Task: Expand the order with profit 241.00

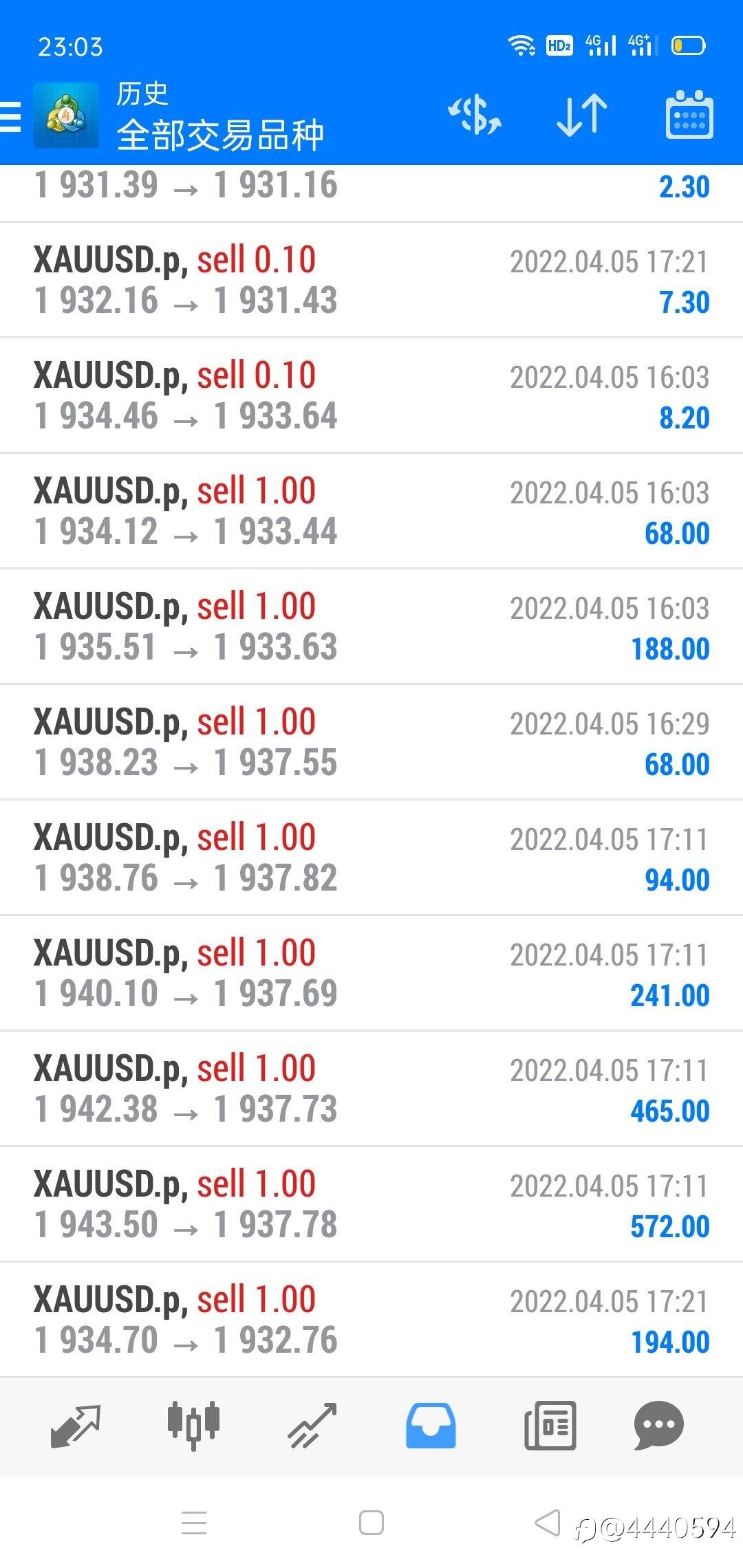Action: point(371,974)
